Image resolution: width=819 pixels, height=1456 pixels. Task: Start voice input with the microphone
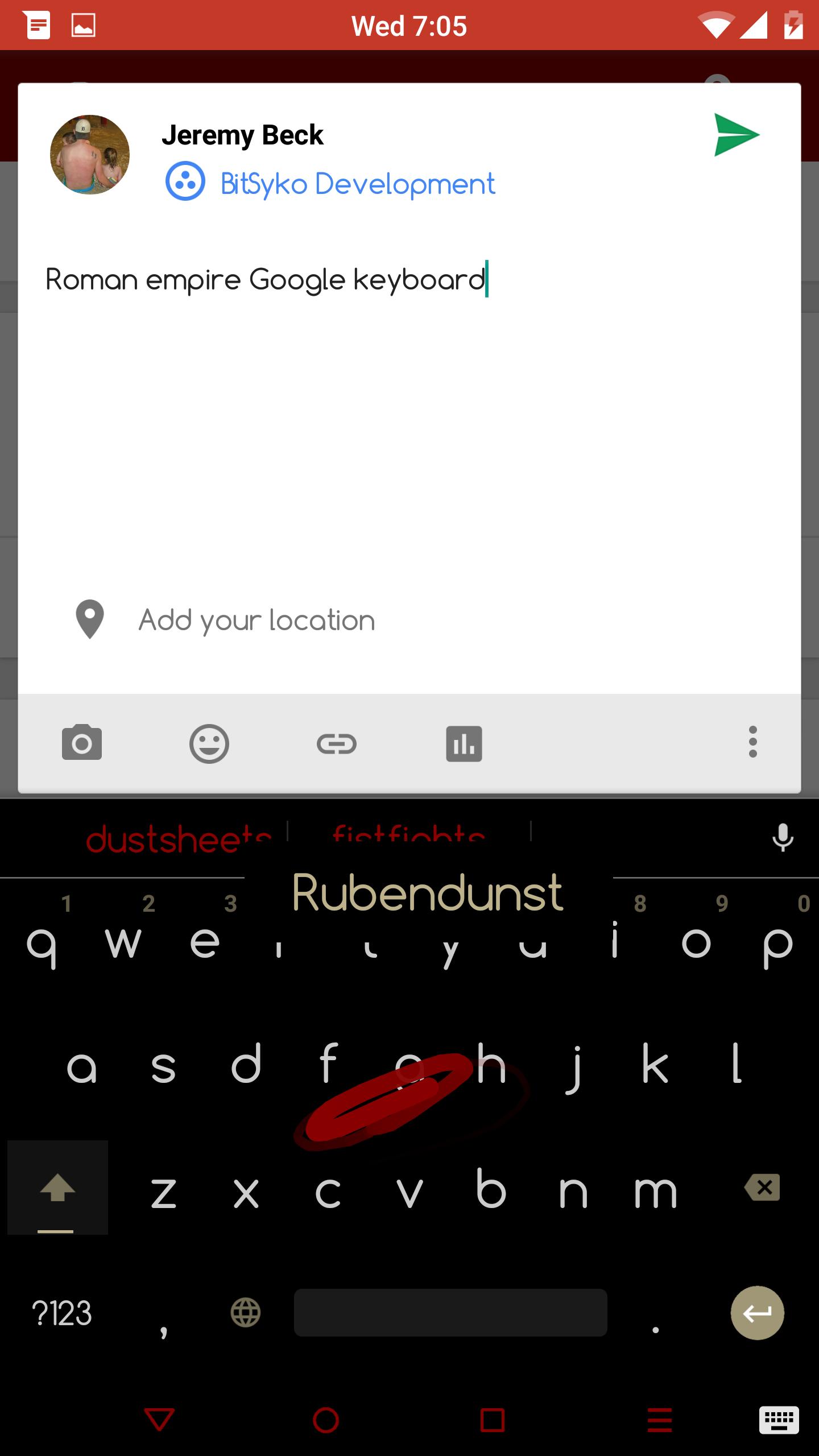(783, 837)
